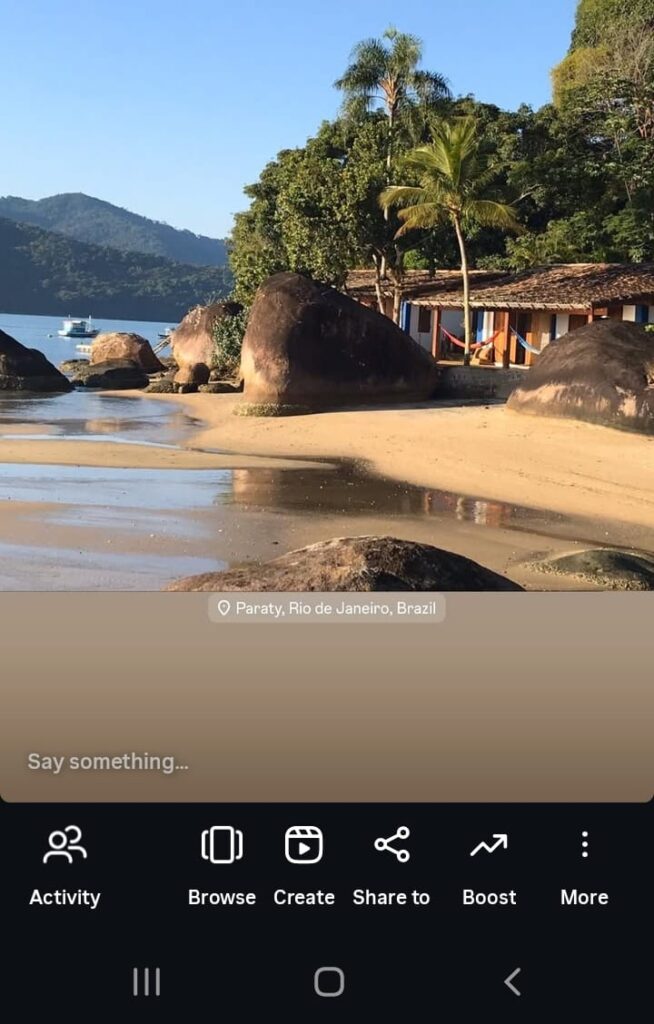Open Share to options
This screenshot has width=654, height=1024.
[x=391, y=865]
